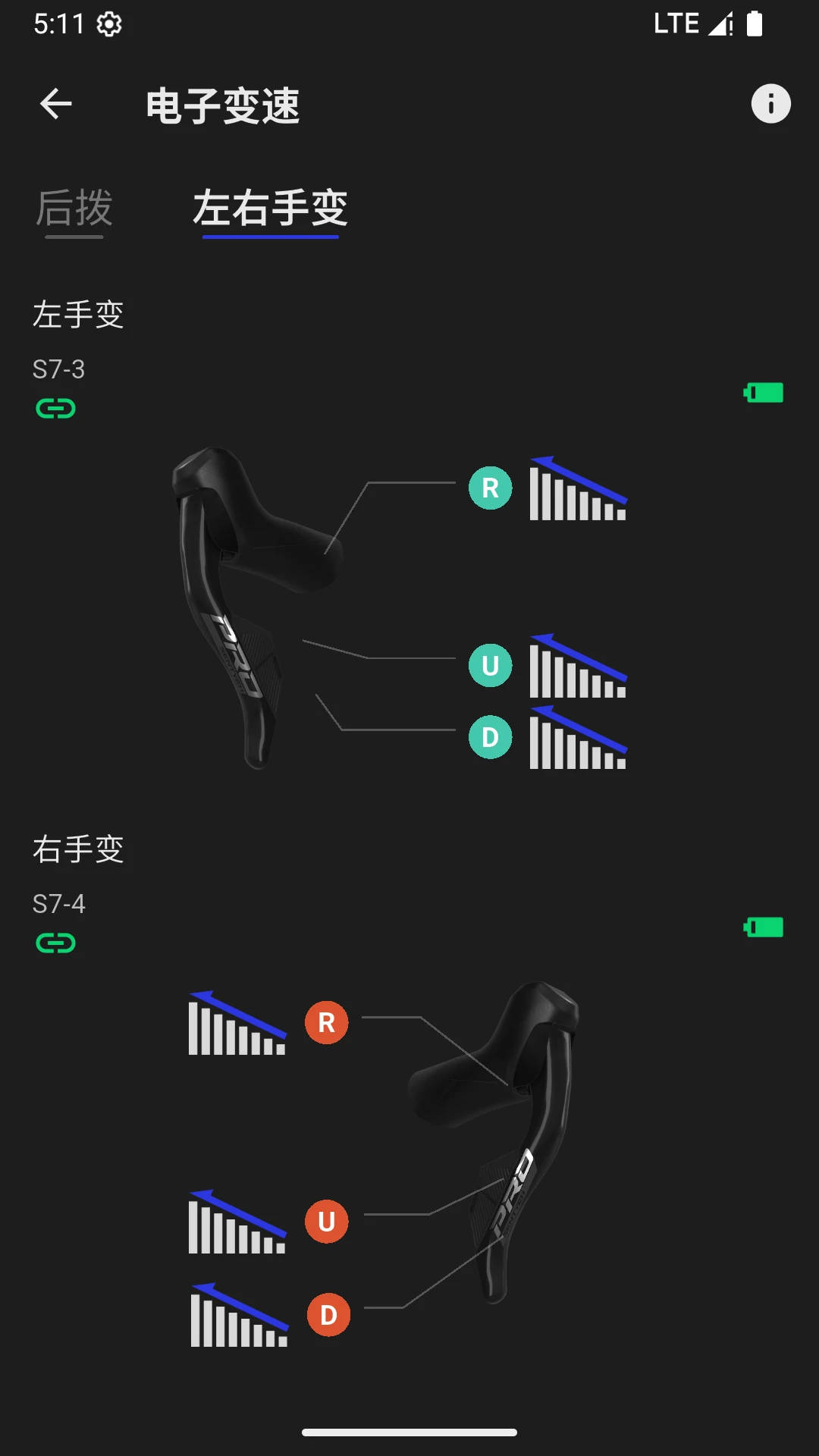Check the battery status icon for S7-4

763,927
